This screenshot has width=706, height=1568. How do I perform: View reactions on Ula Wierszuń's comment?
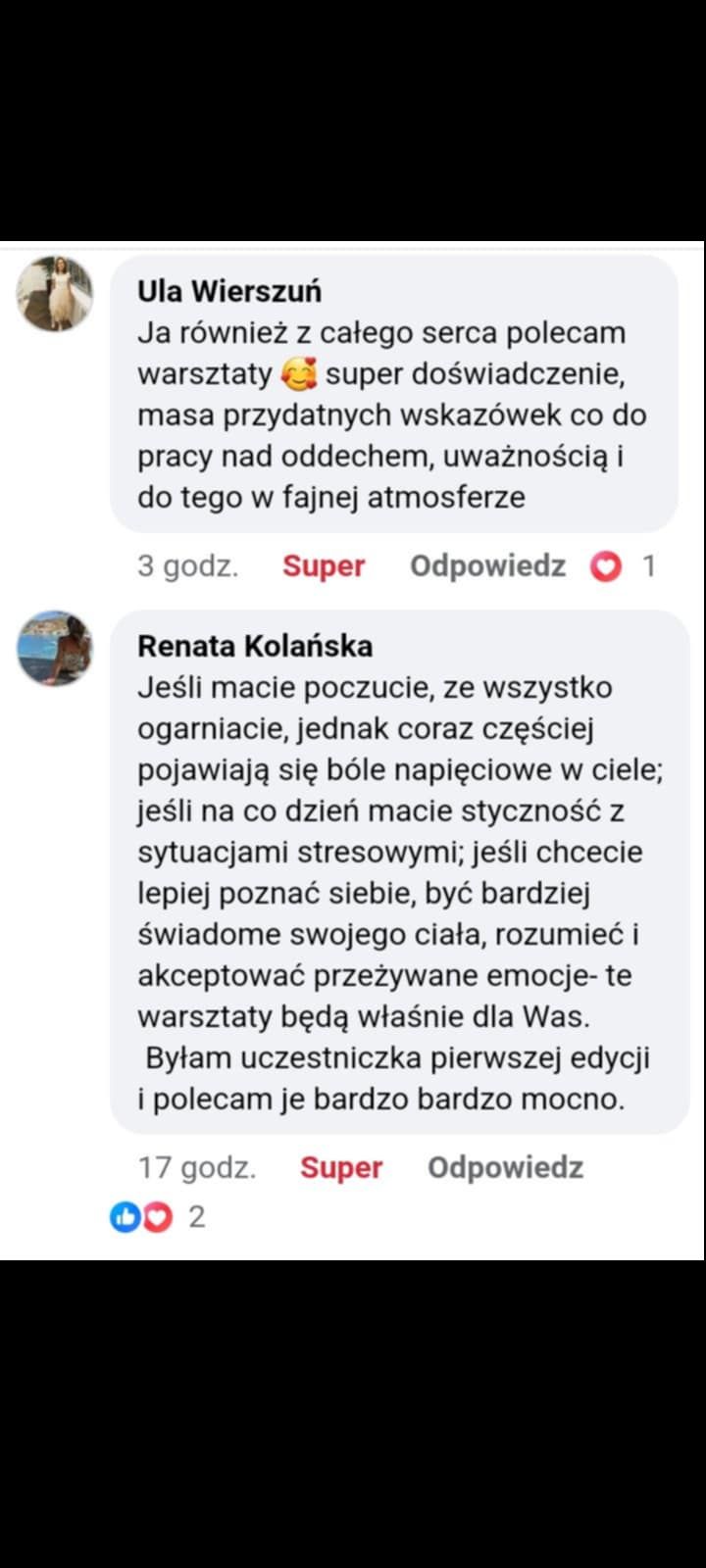click(622, 565)
